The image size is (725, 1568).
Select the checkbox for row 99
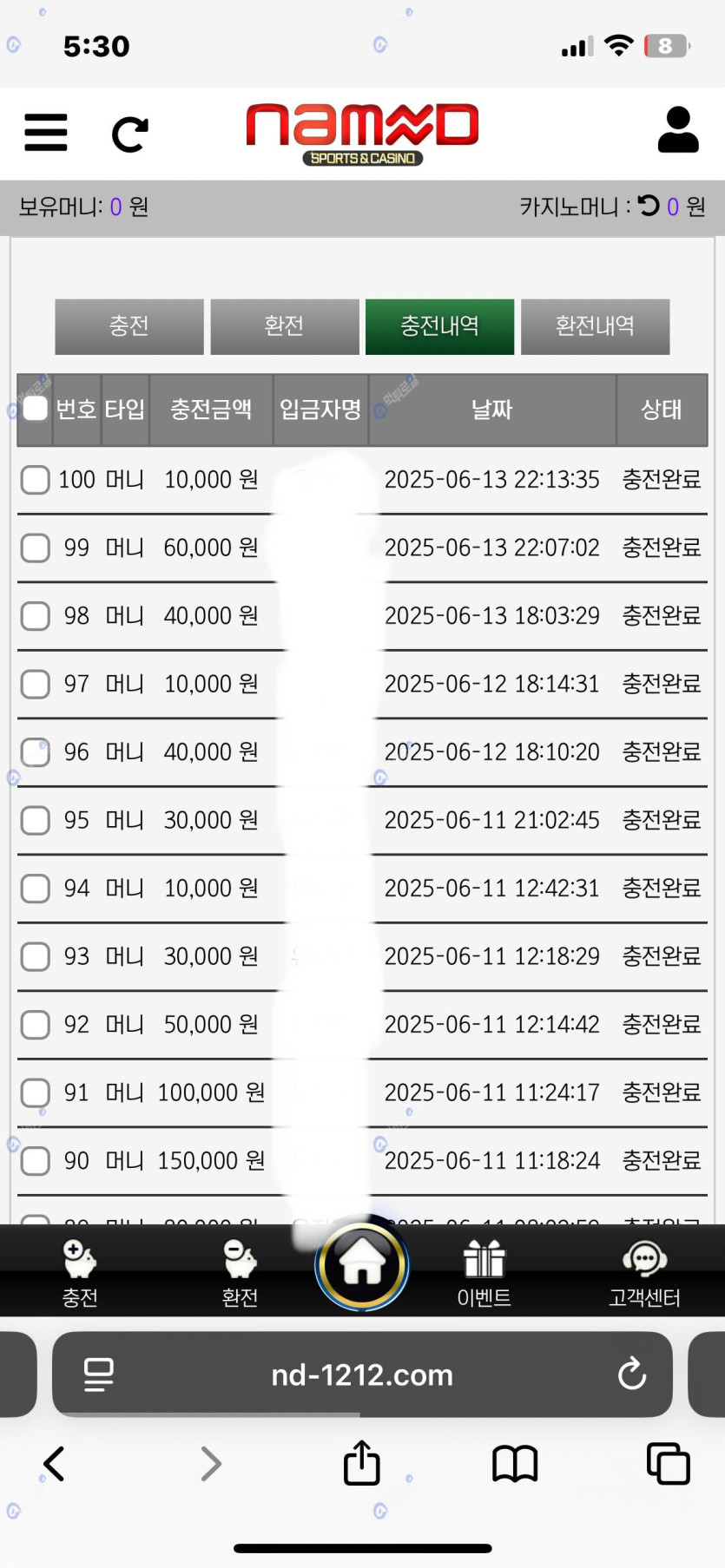point(36,548)
